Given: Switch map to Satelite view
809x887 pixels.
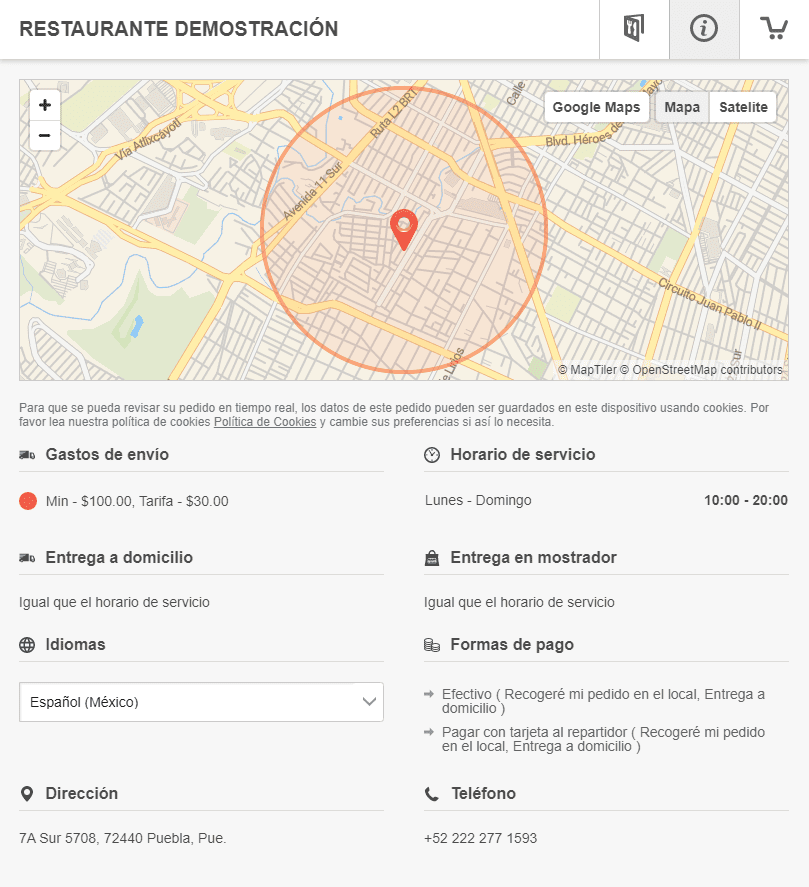Looking at the screenshot, I should click(x=743, y=108).
